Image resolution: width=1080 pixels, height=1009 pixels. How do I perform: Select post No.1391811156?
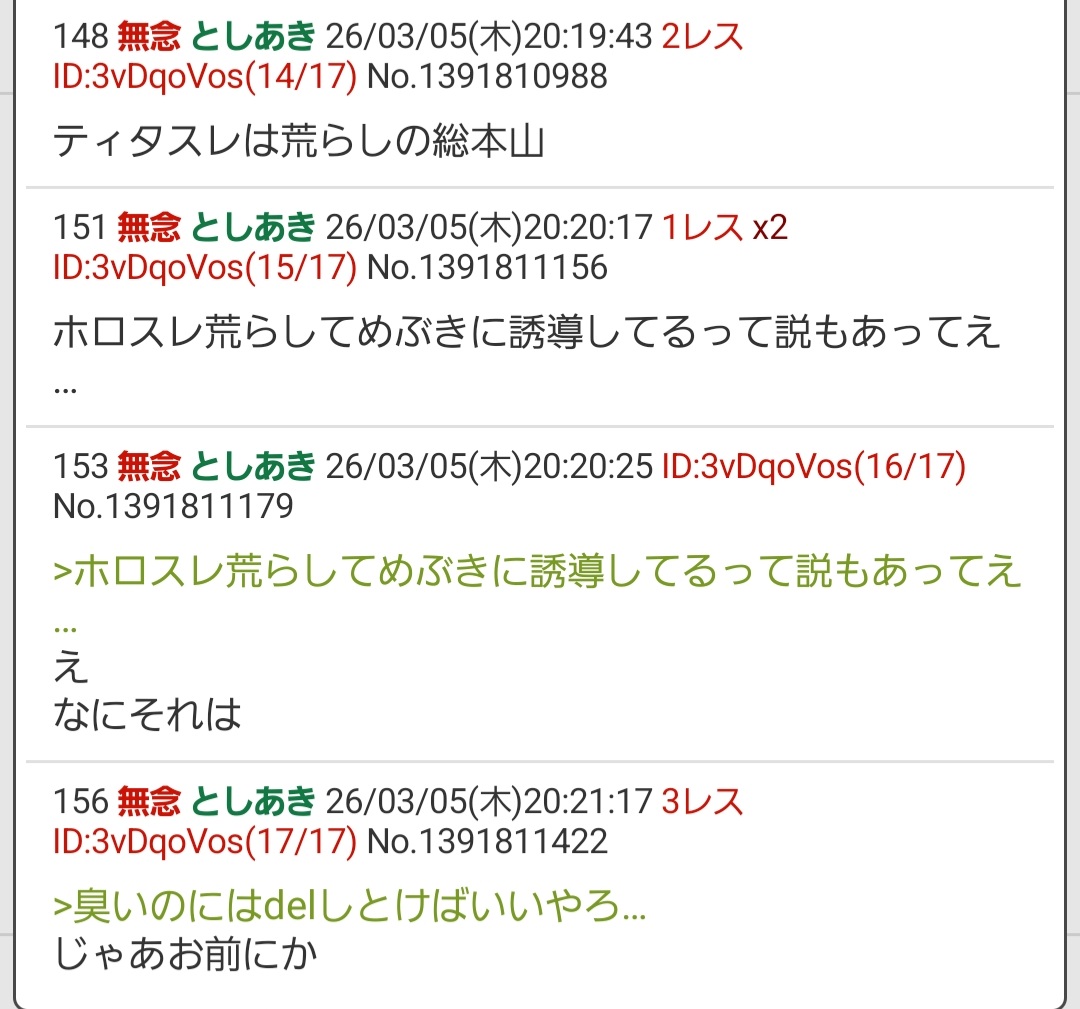coord(487,266)
